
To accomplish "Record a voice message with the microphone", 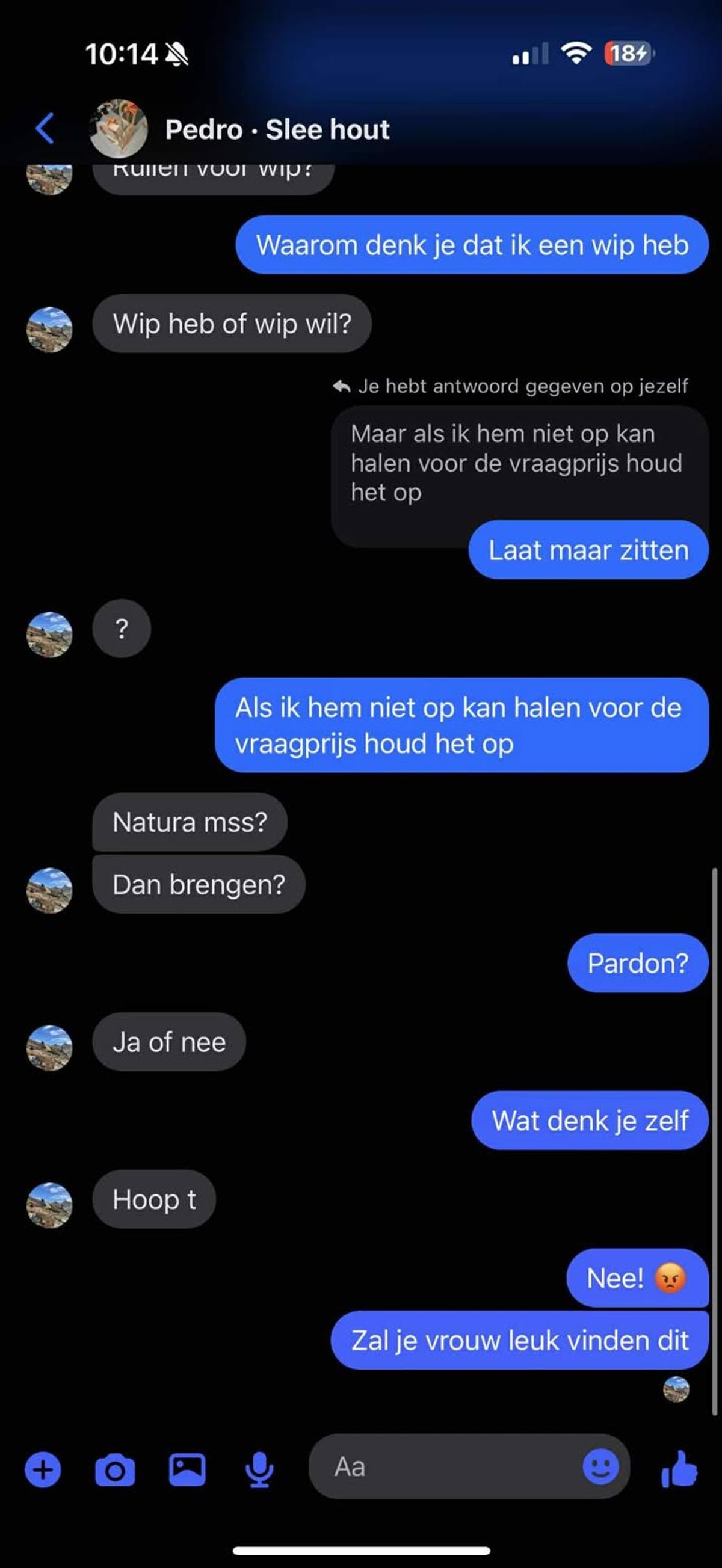I will (259, 1470).
